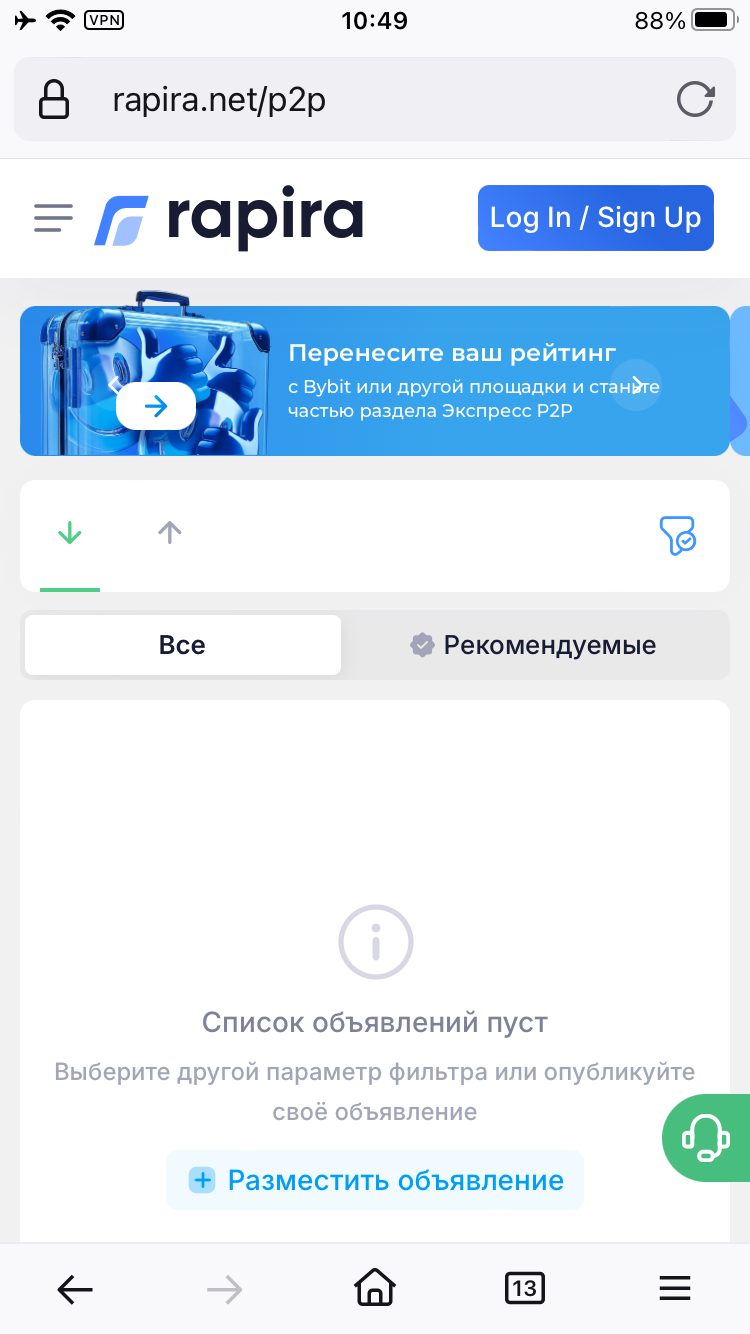
Task: Tap Разместить объявление
Action: (375, 1180)
